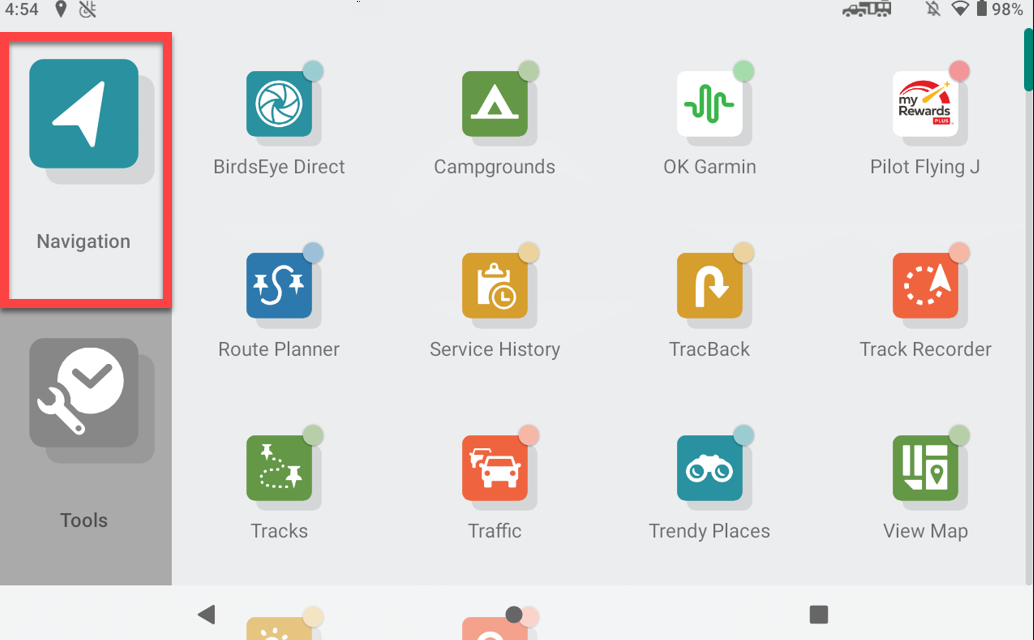This screenshot has width=1034, height=640.
Task: Open Track Recorder
Action: [x=924, y=286]
